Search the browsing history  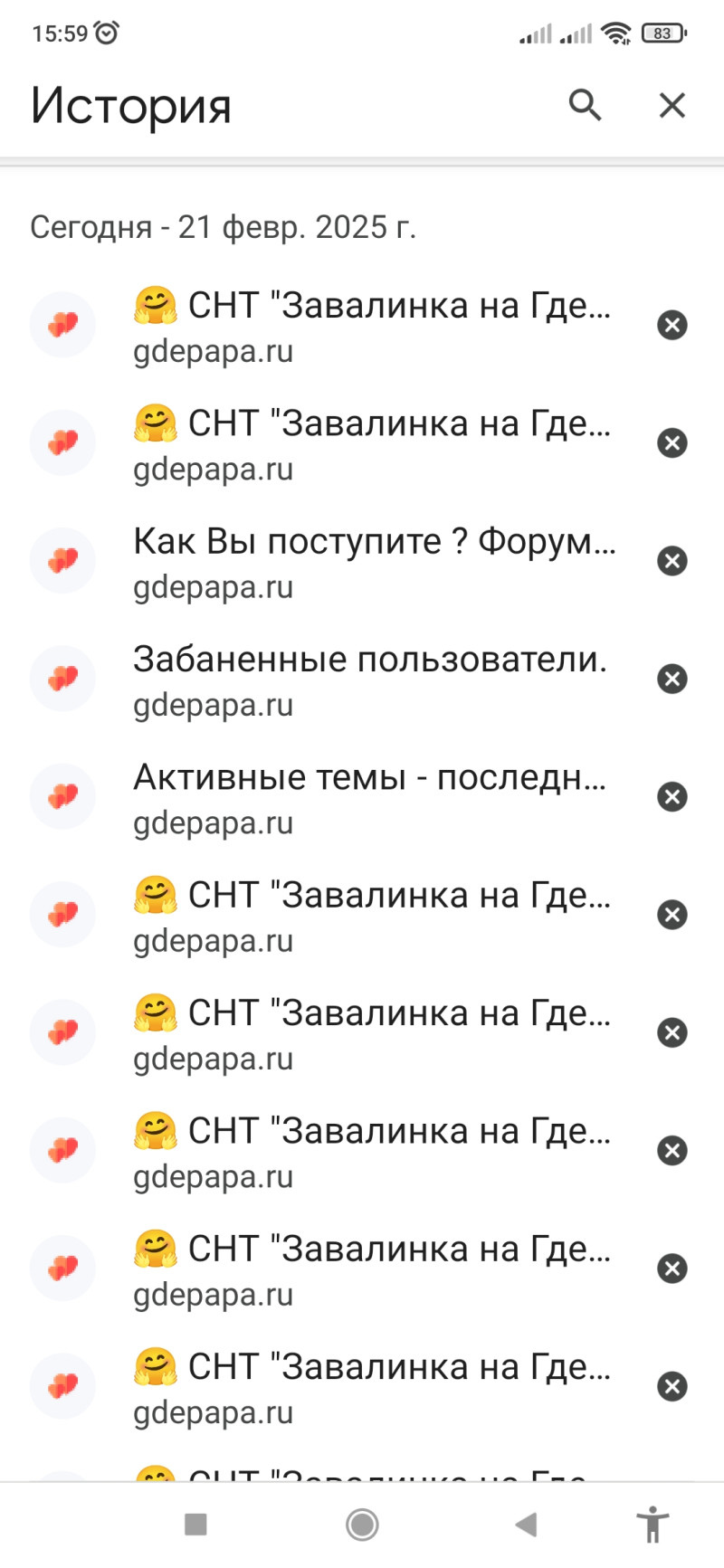click(x=585, y=105)
